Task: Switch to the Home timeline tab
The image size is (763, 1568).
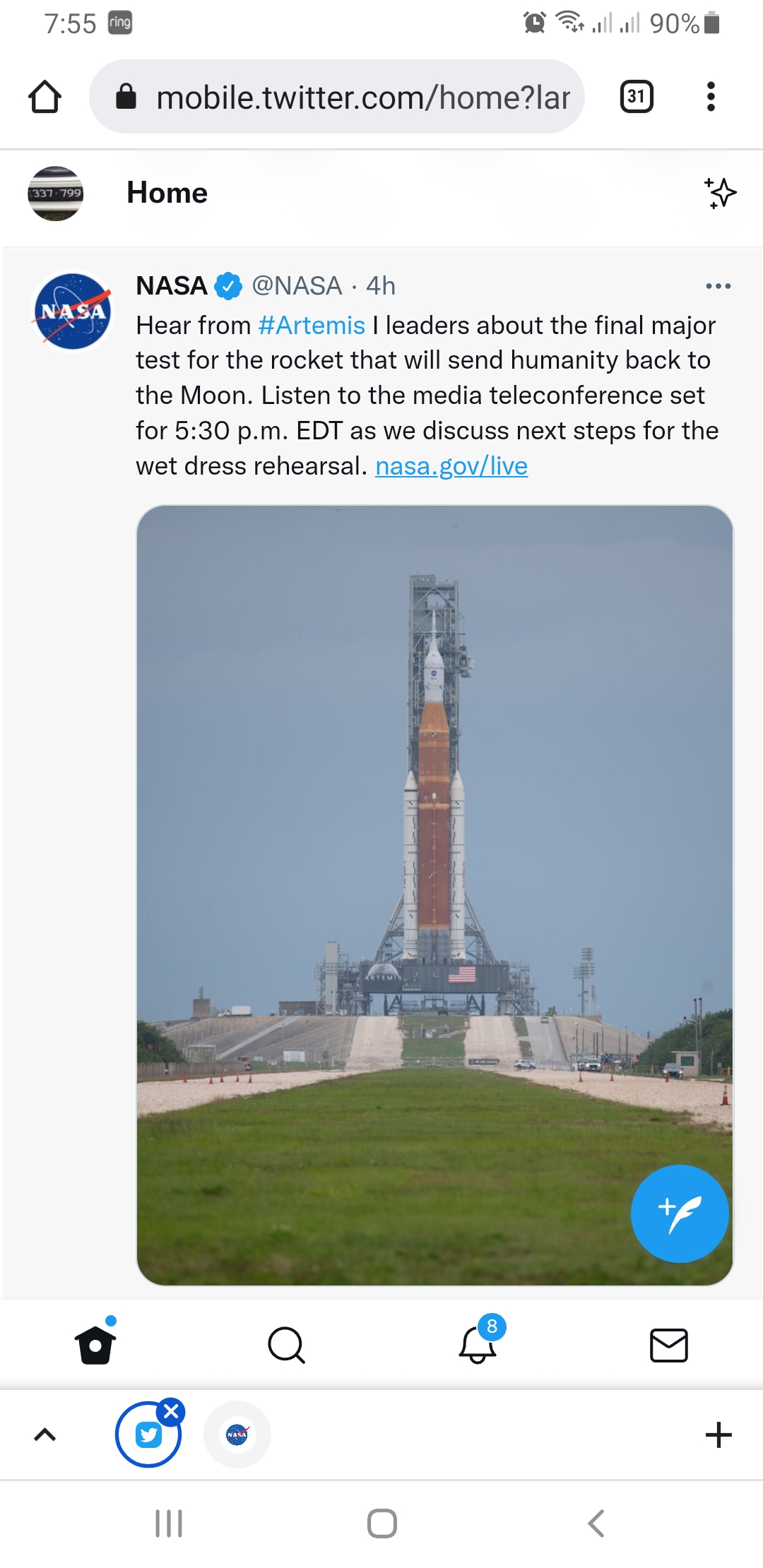Action: click(x=95, y=1344)
